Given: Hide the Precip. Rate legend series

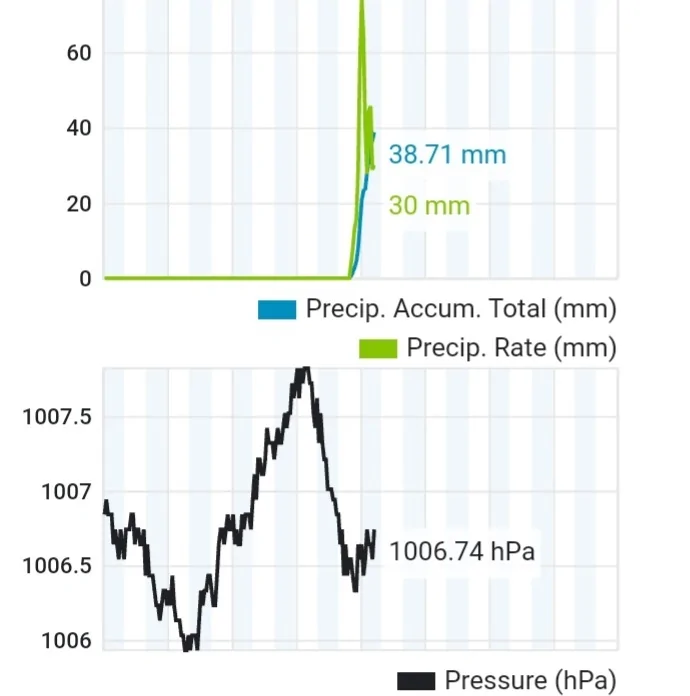Looking at the screenshot, I should click(487, 348).
